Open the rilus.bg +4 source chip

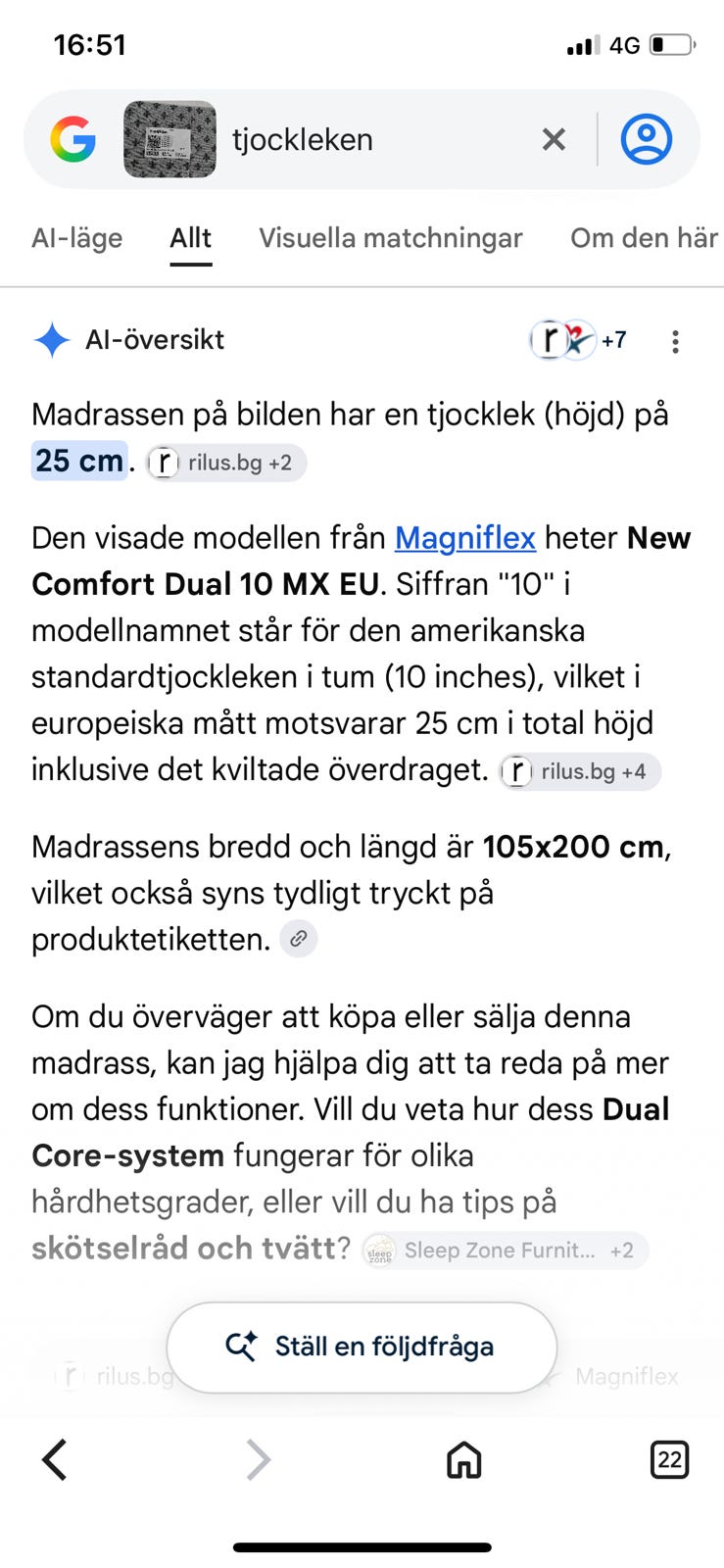pyautogui.click(x=580, y=771)
